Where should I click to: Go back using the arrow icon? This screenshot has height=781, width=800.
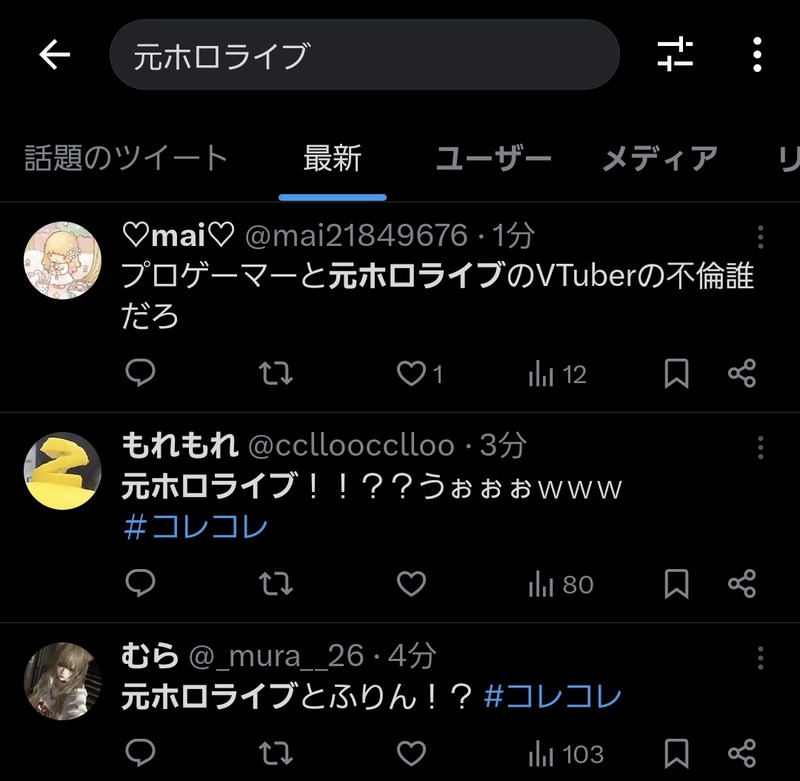tap(55, 55)
